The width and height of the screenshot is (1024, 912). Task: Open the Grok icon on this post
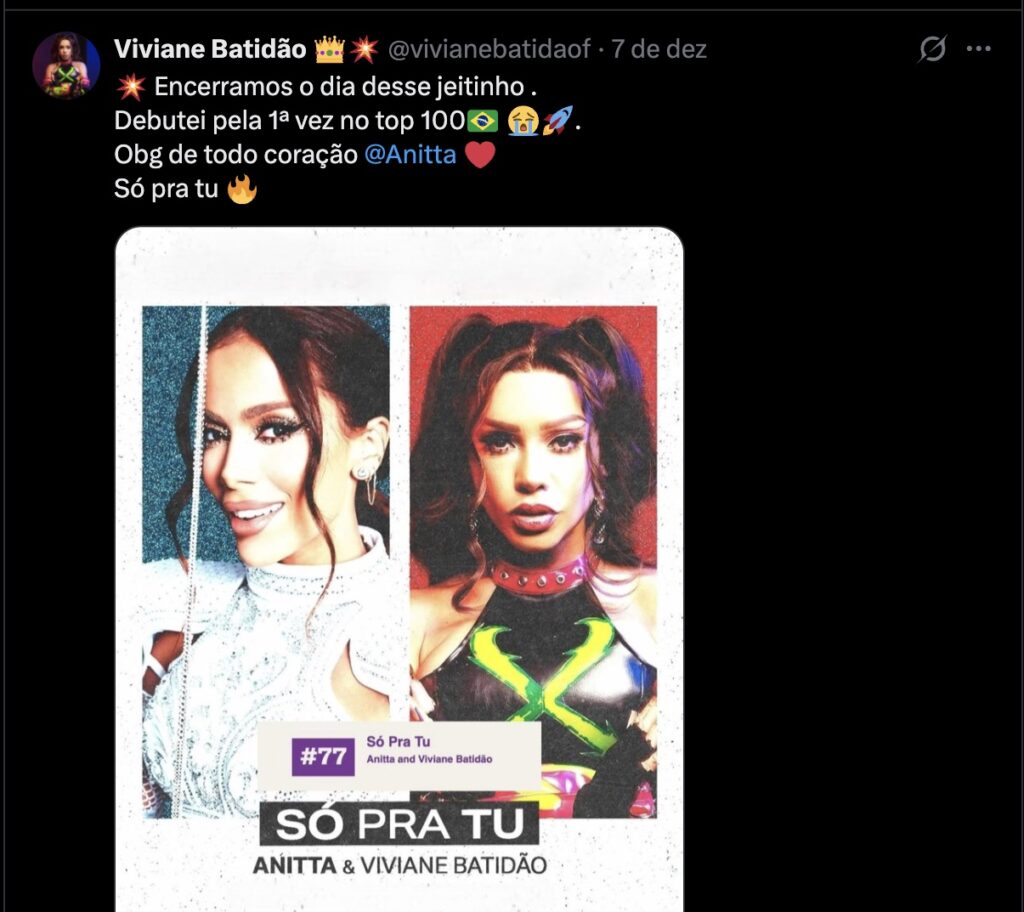(932, 49)
